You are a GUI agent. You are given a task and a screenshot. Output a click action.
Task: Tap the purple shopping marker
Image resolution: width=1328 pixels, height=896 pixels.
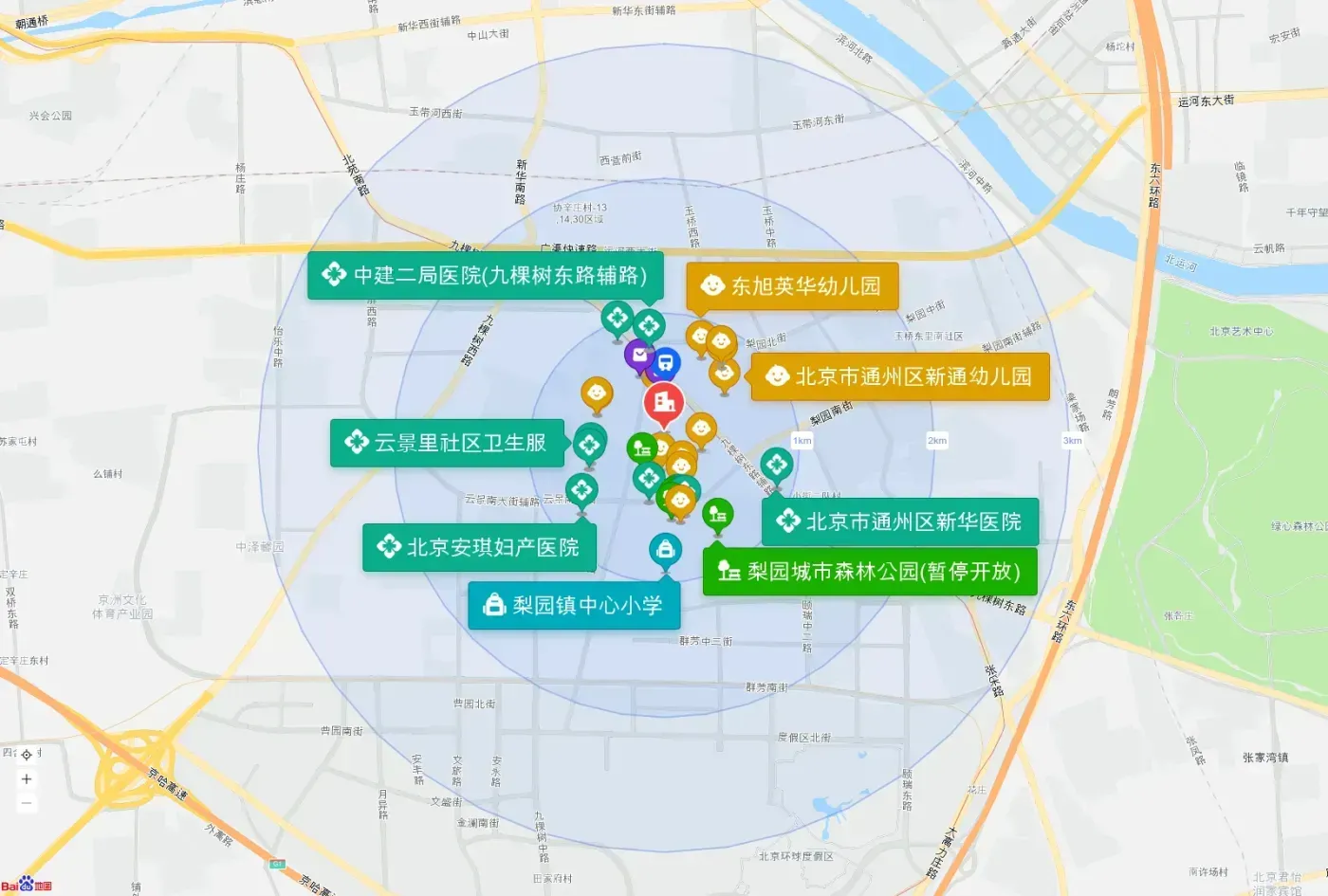point(639,357)
